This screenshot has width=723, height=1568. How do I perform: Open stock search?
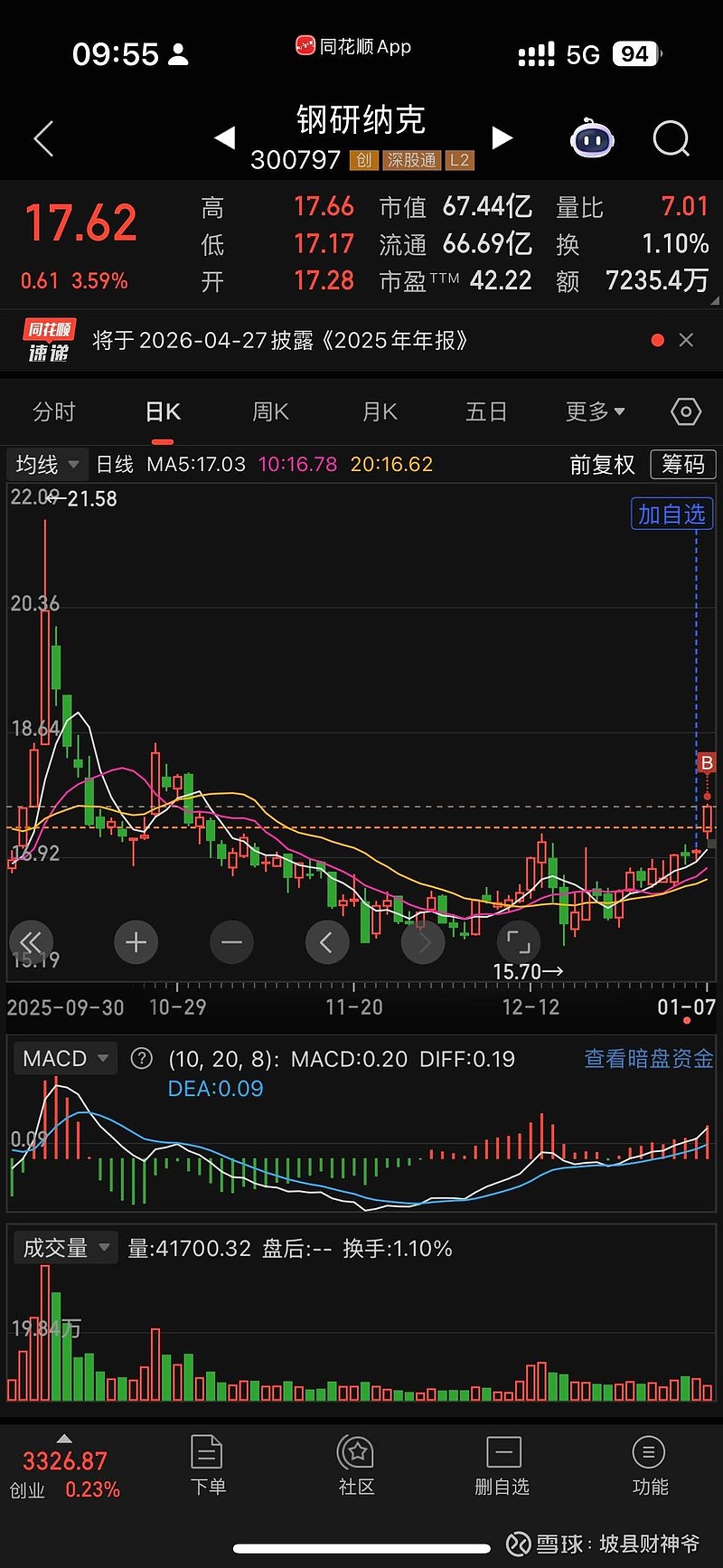pos(671,139)
